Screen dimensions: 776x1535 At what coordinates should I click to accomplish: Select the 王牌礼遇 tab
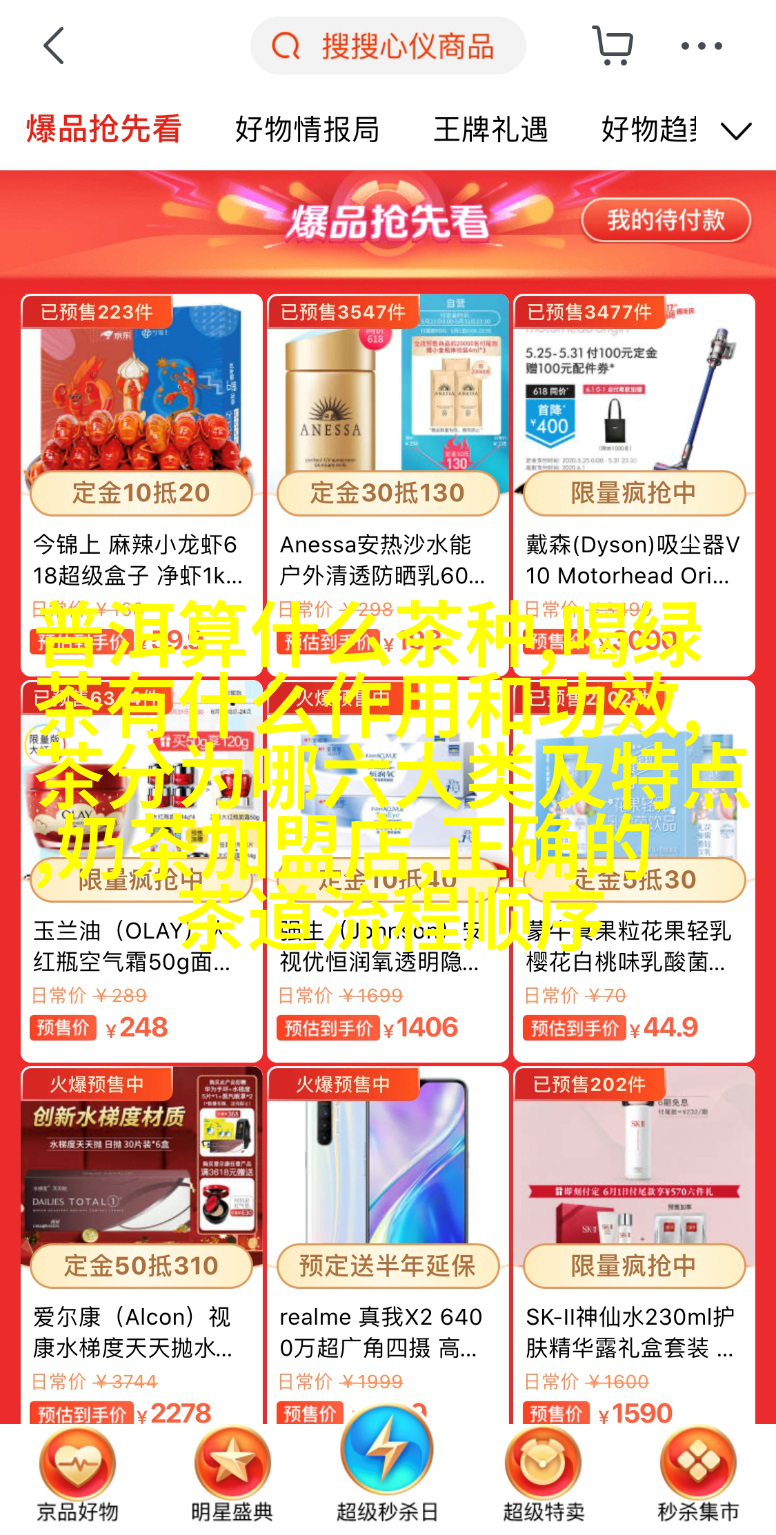pos(490,130)
